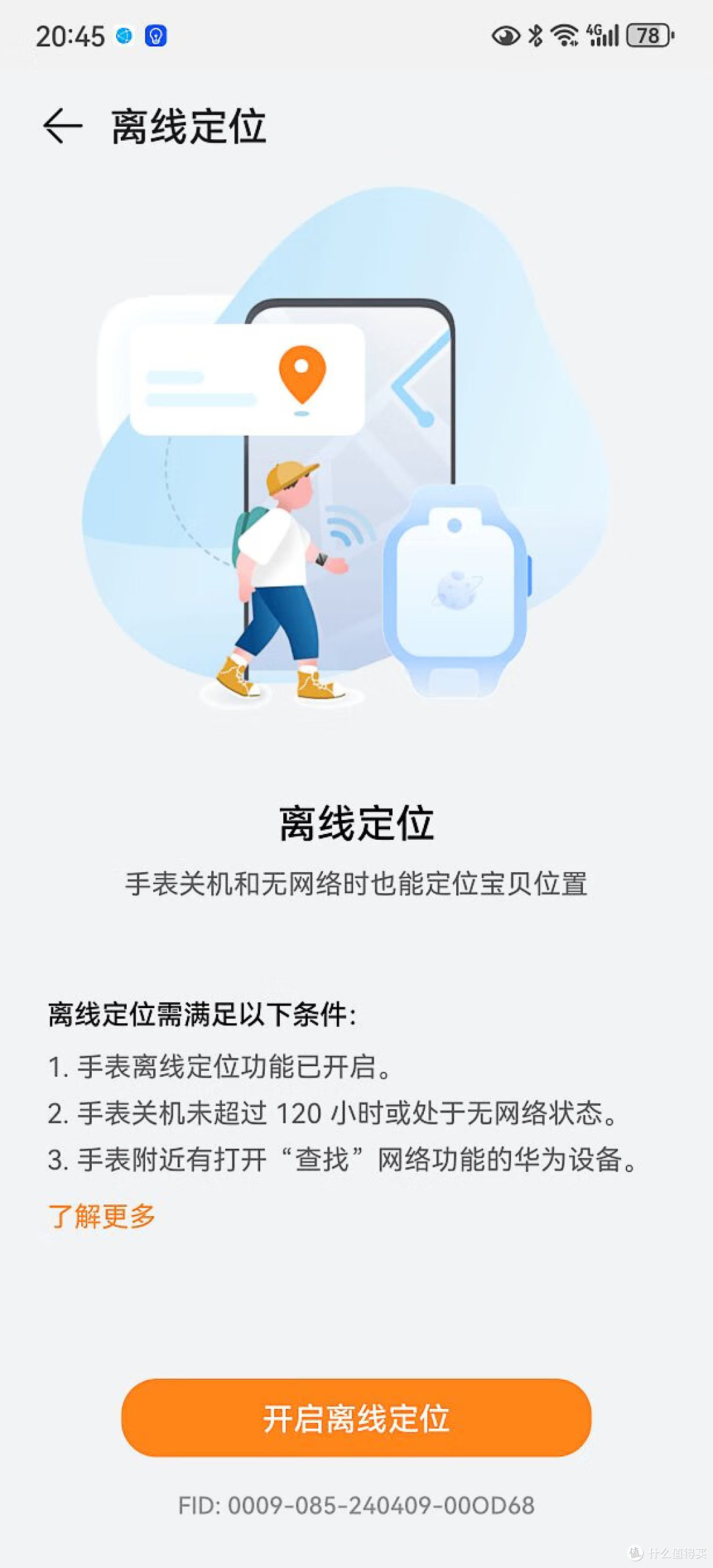The image size is (713, 1568).
Task: Tap the Bluetooth icon in status bar
Action: click(x=536, y=36)
